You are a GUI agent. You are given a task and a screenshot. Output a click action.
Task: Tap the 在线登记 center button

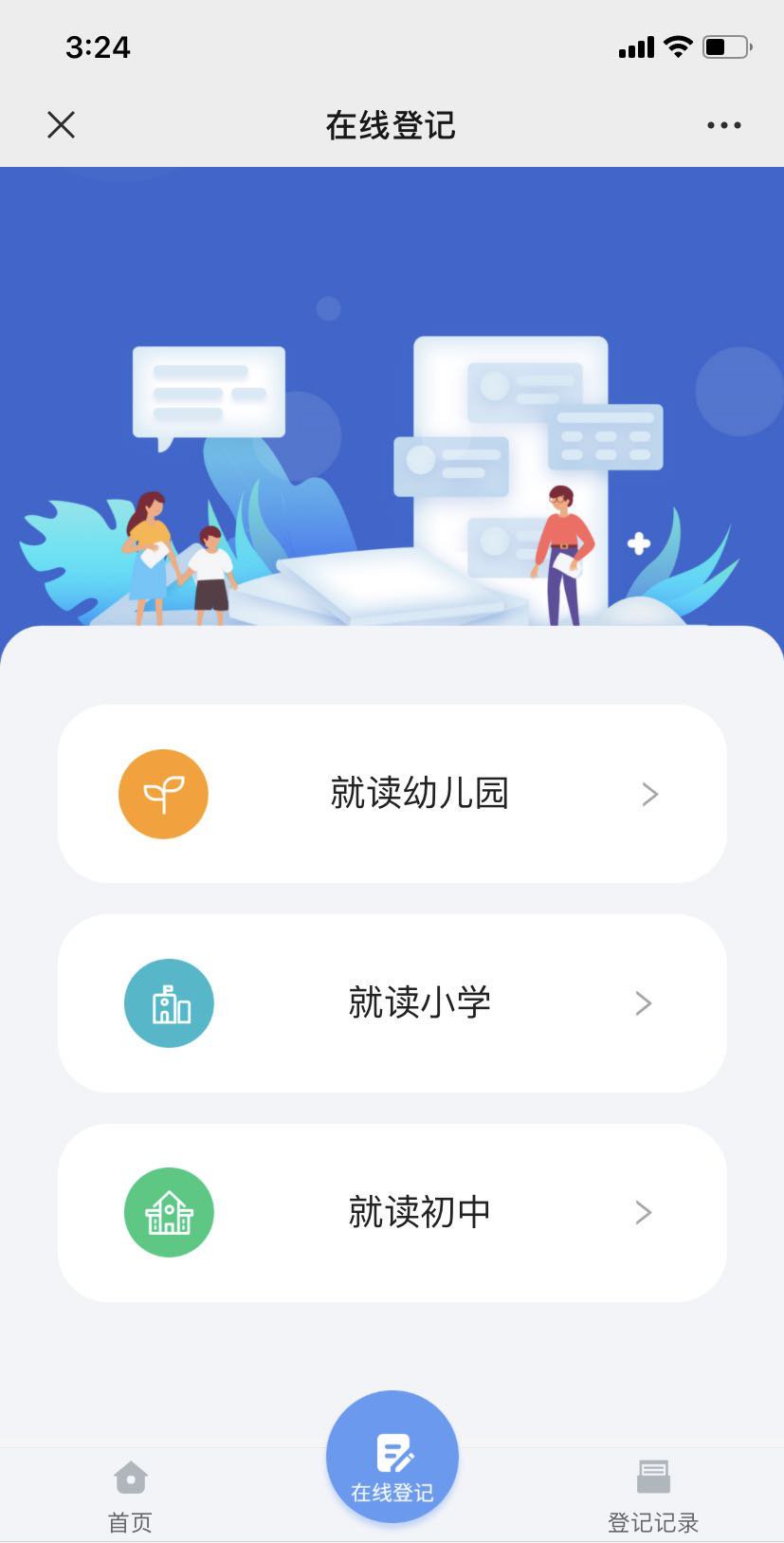tap(392, 1458)
